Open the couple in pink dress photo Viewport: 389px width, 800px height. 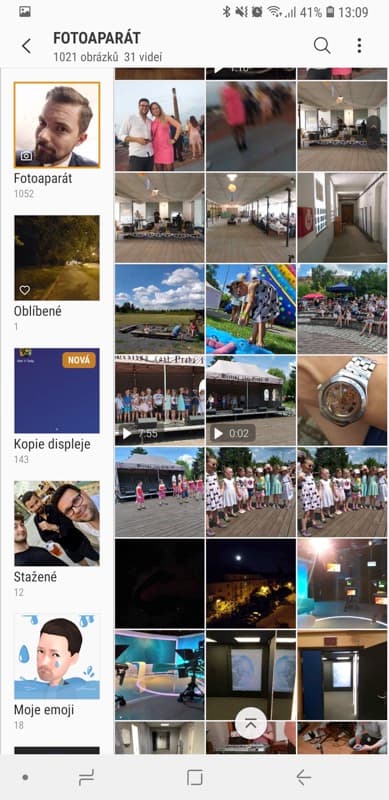159,126
